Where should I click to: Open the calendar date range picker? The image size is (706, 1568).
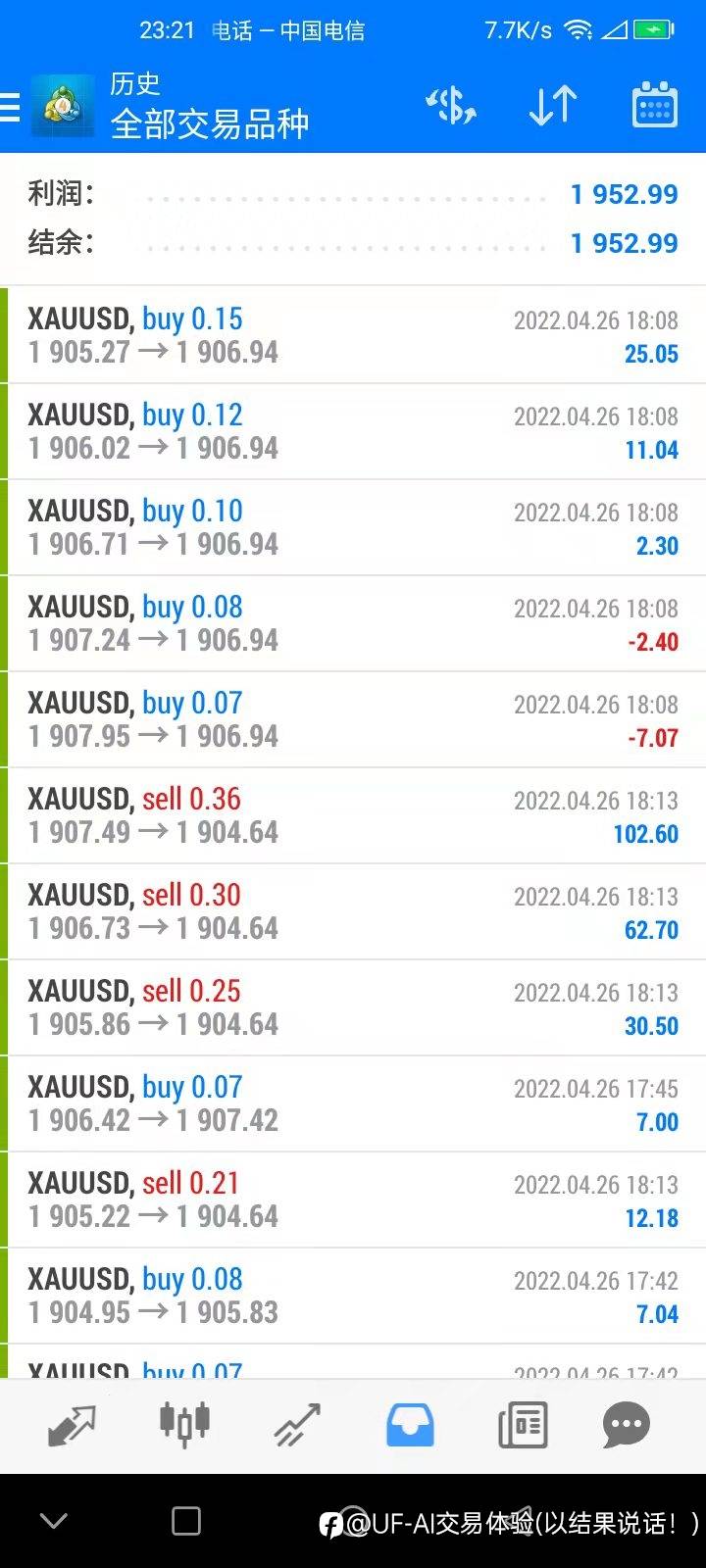[x=654, y=105]
